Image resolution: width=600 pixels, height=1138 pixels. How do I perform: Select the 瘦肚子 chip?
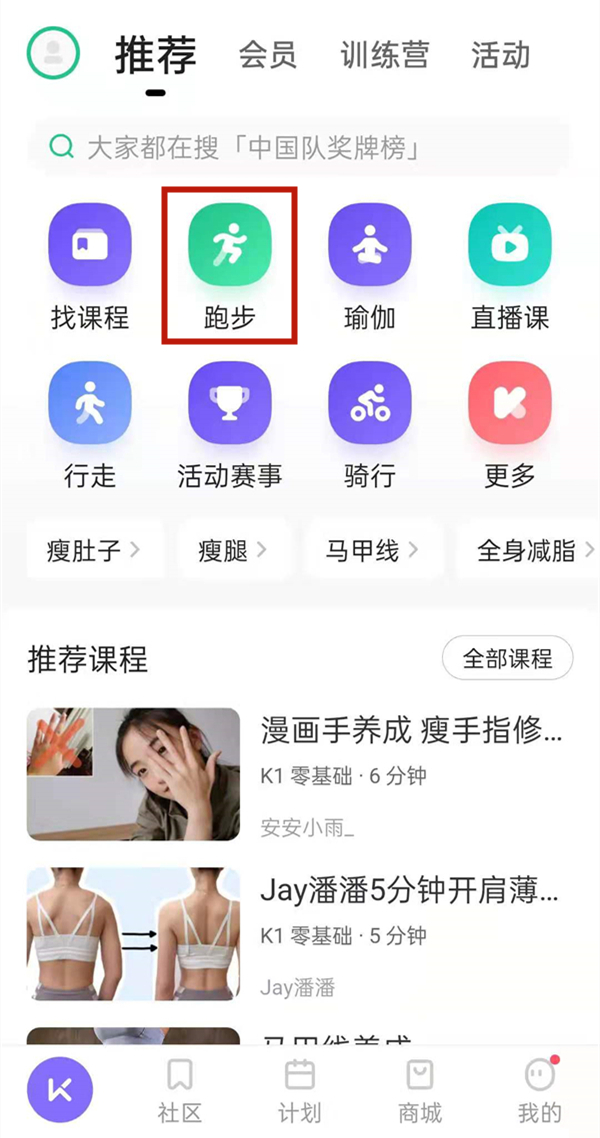pyautogui.click(x=93, y=549)
